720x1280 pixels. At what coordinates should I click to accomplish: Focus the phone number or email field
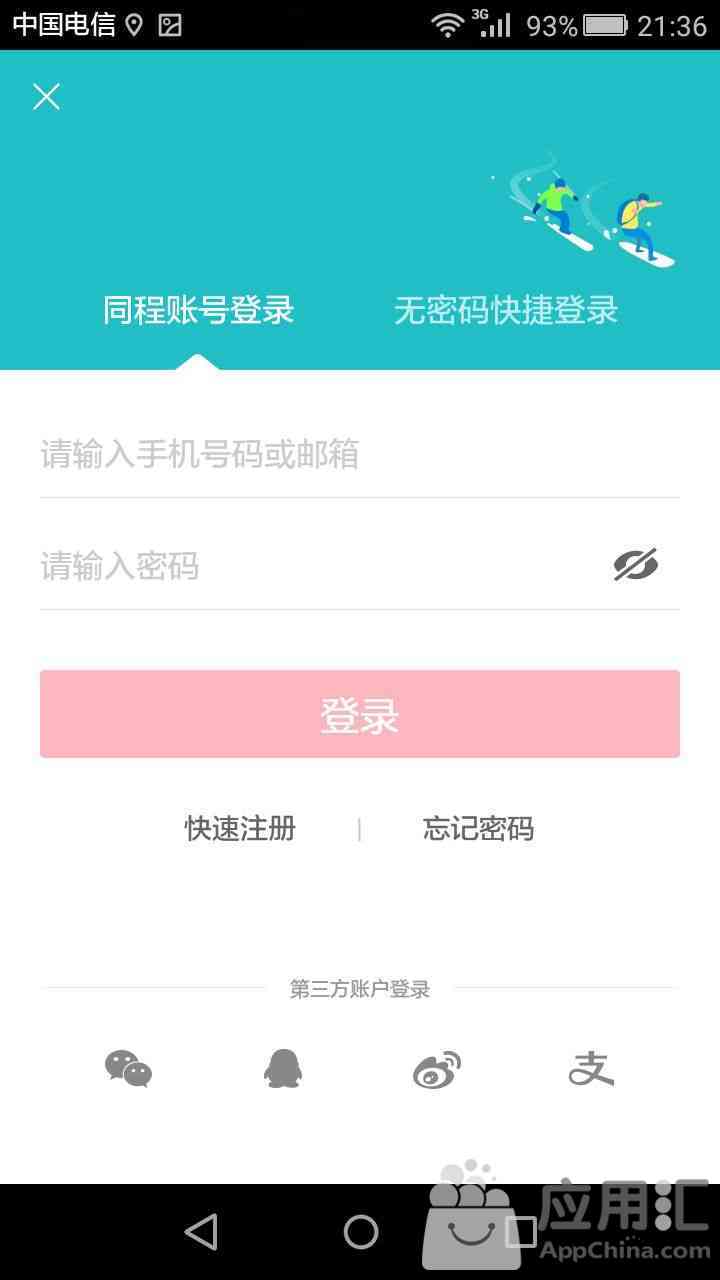tap(340, 455)
